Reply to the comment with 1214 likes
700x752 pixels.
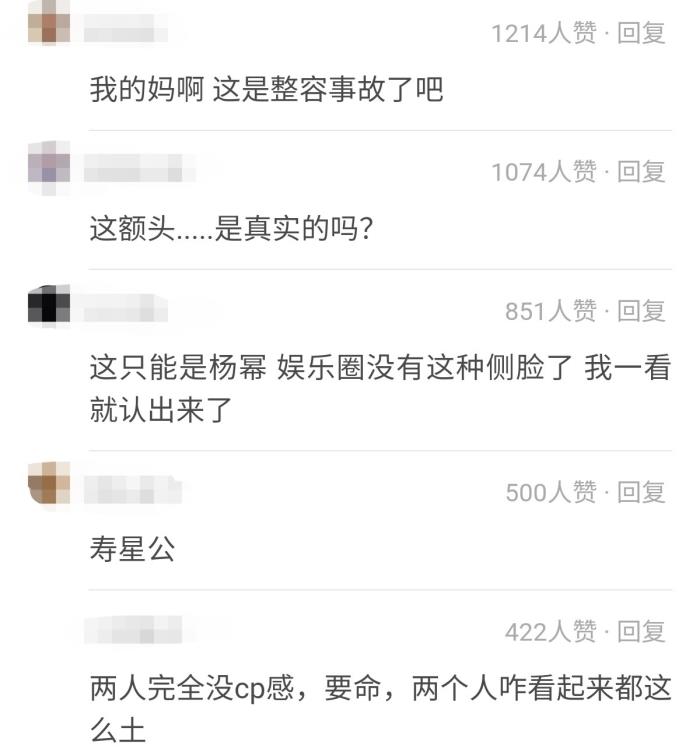pos(641,33)
